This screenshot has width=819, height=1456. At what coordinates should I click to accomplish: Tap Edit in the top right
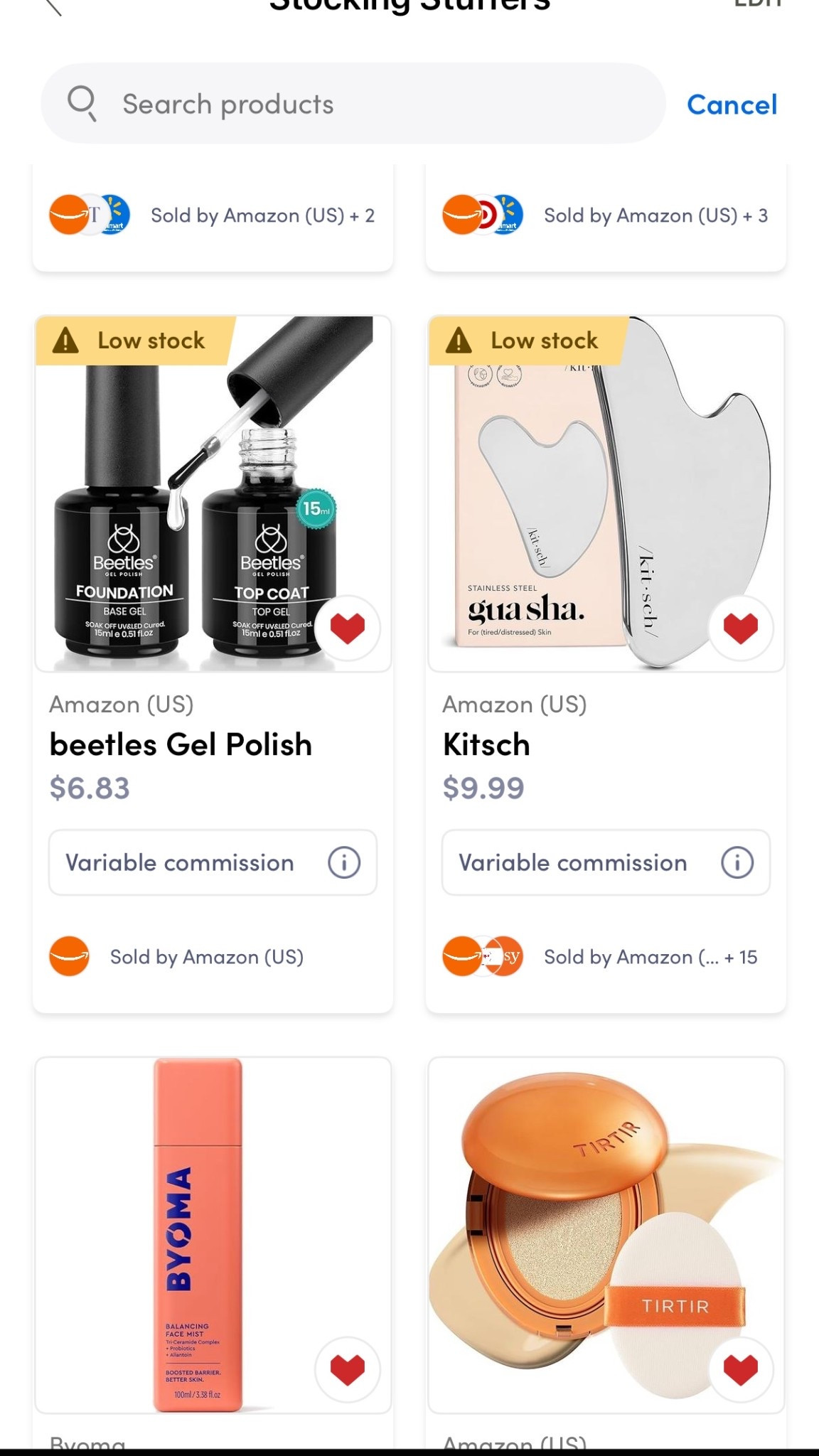point(757,4)
